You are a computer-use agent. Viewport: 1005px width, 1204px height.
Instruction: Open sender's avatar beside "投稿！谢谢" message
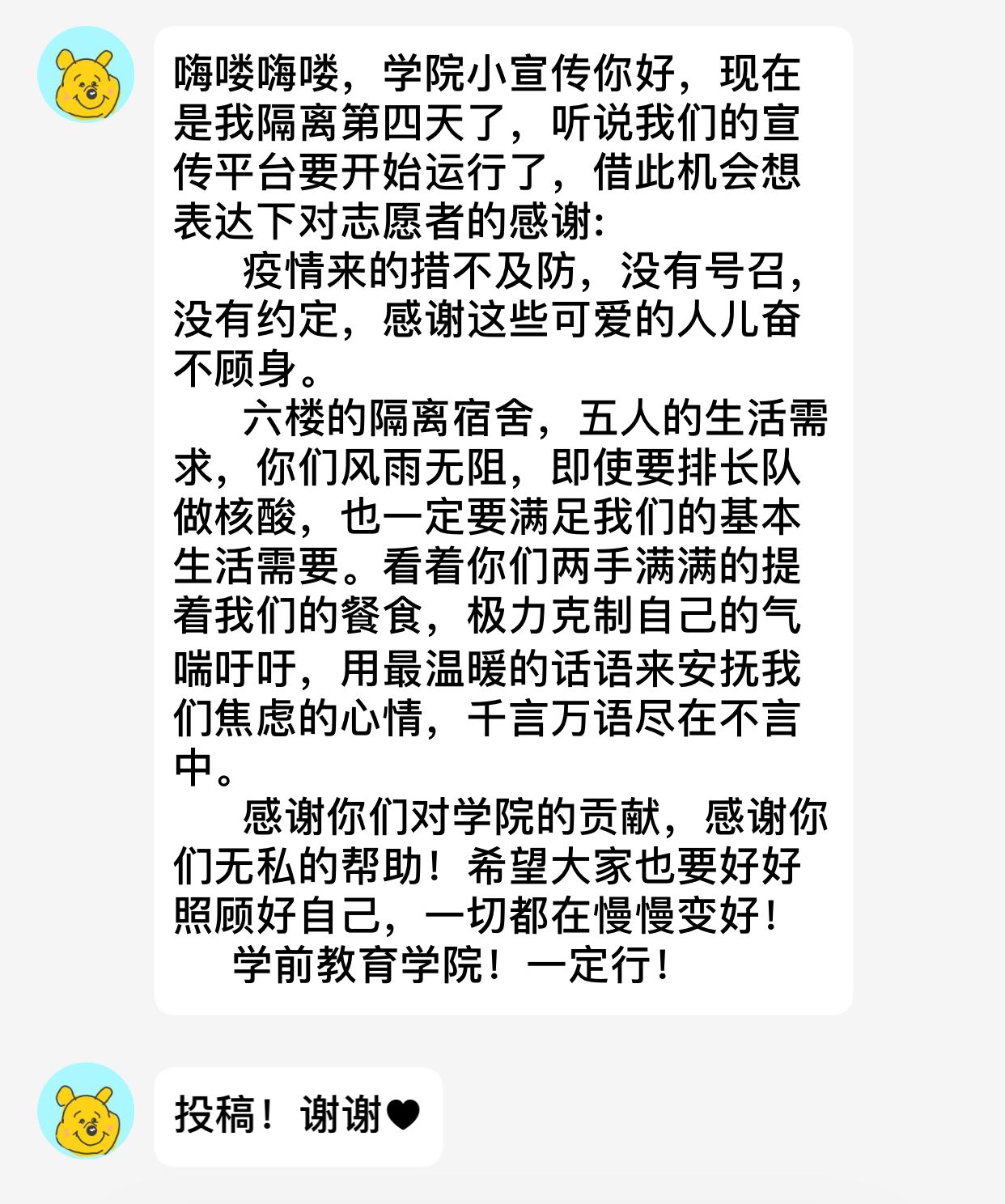click(86, 1111)
